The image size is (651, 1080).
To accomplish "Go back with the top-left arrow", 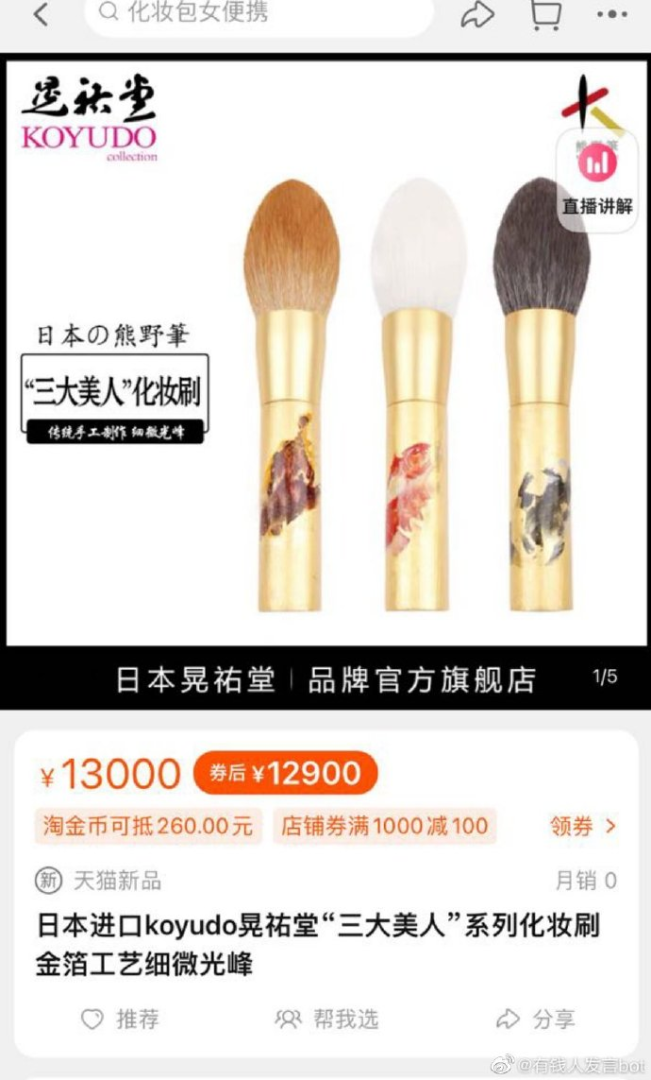I will (x=40, y=14).
